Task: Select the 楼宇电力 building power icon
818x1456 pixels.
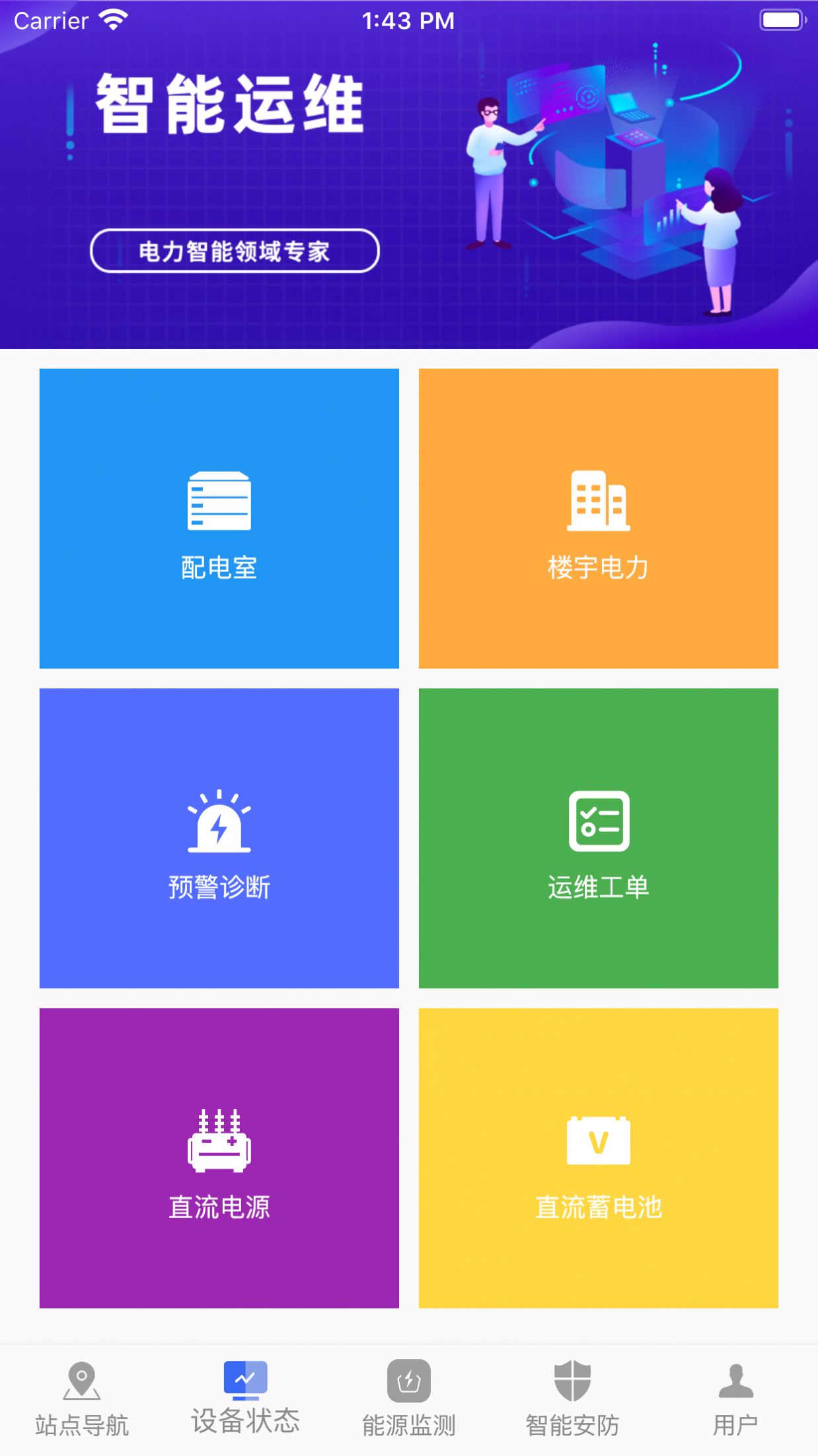Action: coord(598,502)
